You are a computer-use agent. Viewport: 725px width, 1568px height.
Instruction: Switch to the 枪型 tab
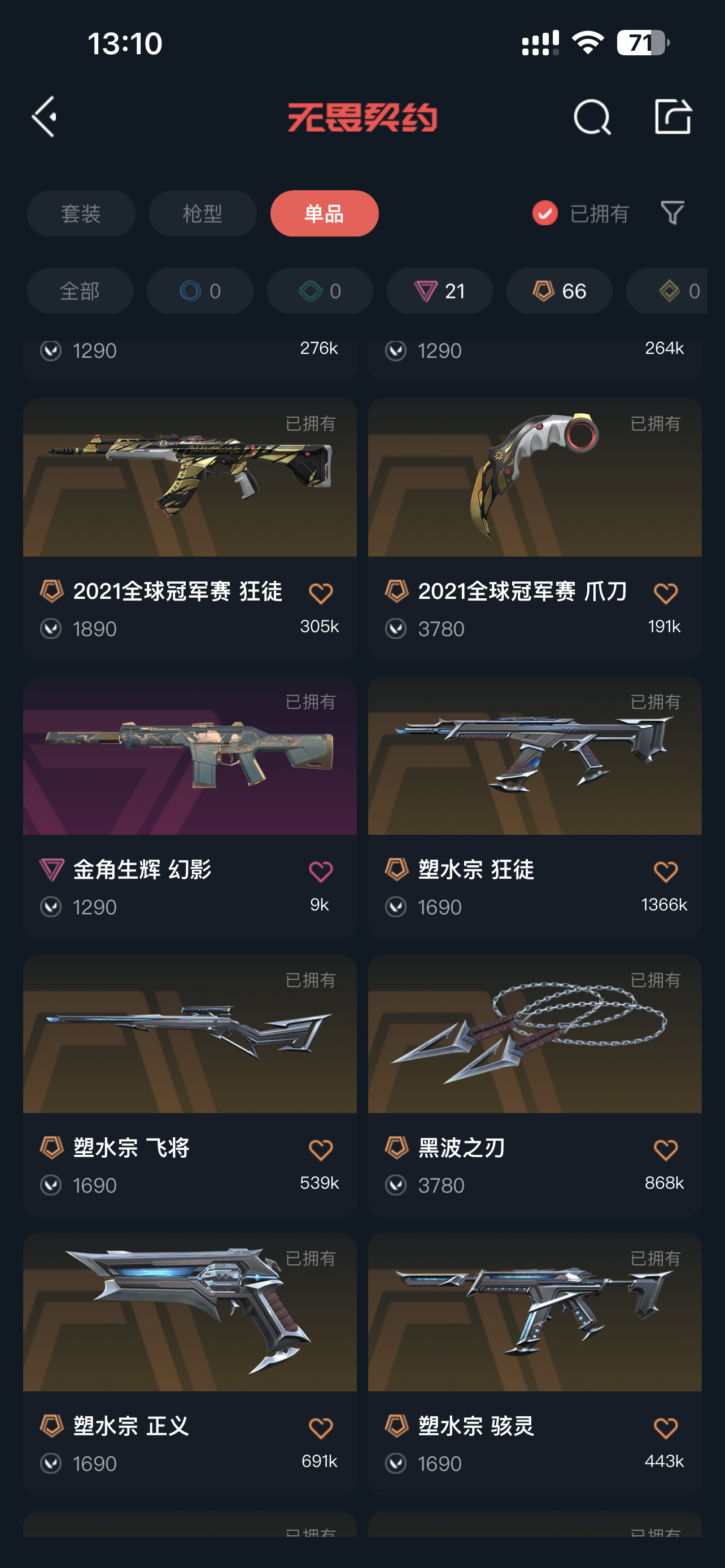[203, 214]
